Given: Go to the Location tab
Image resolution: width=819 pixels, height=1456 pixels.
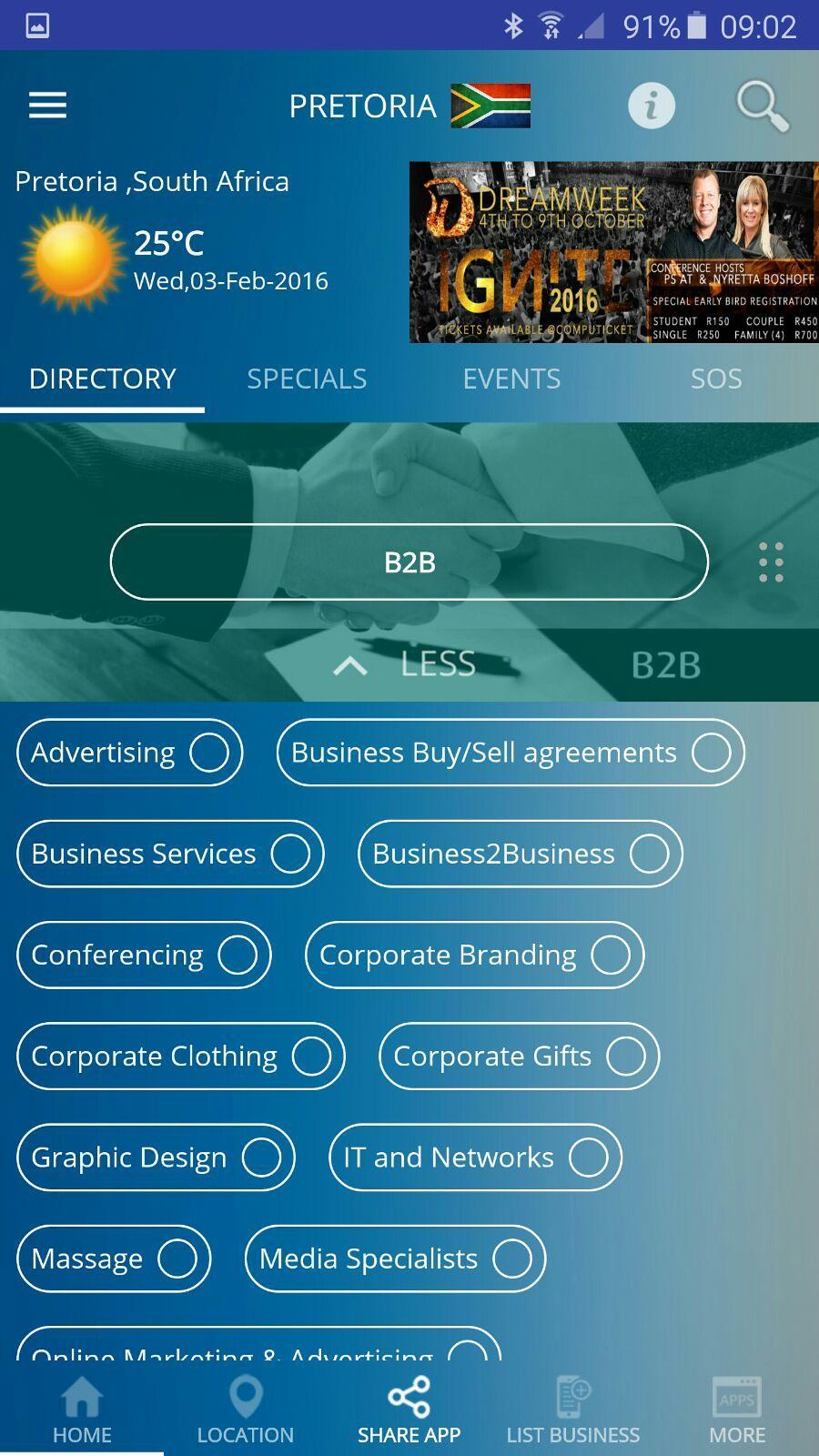Looking at the screenshot, I should [x=246, y=1410].
